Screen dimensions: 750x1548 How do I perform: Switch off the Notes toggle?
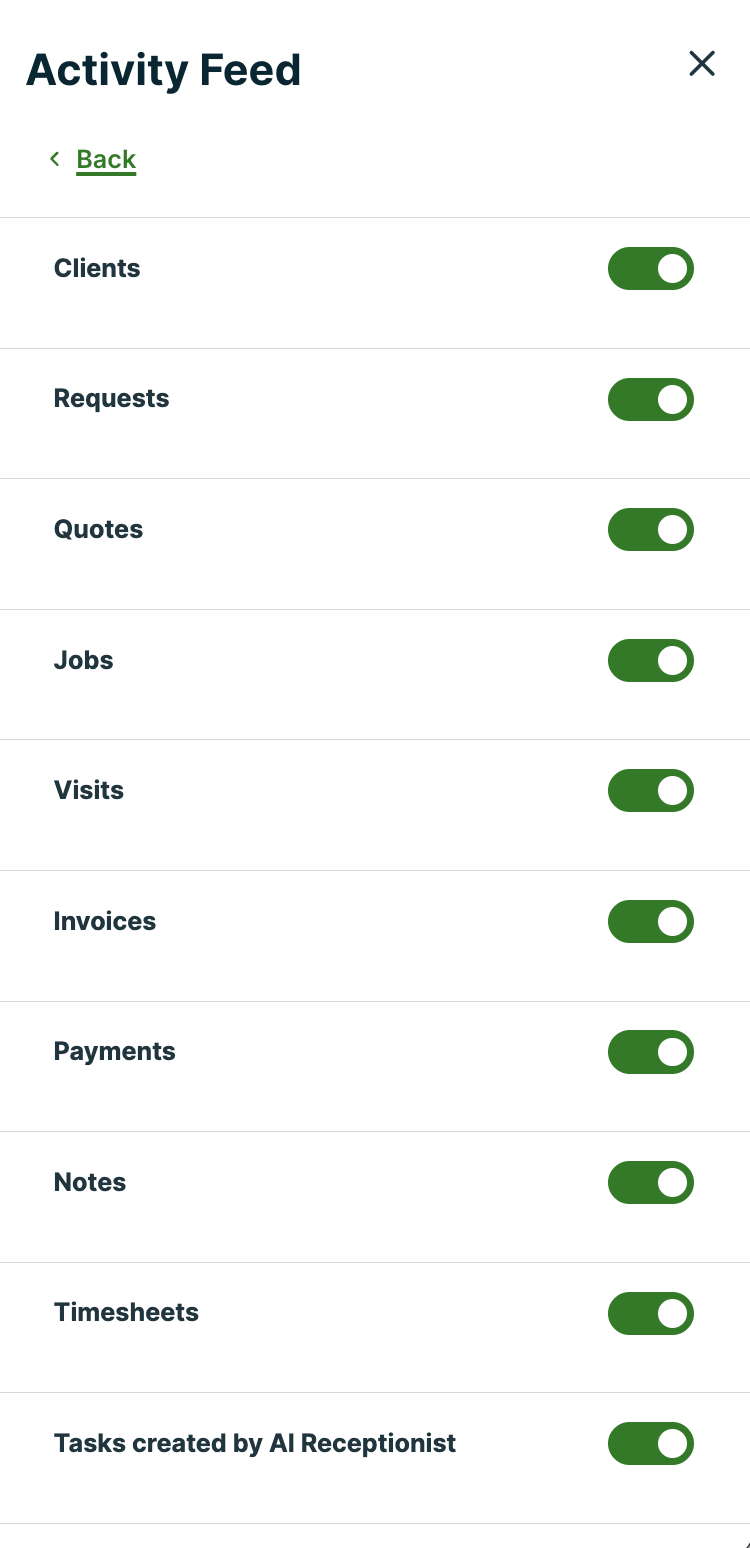click(650, 1182)
